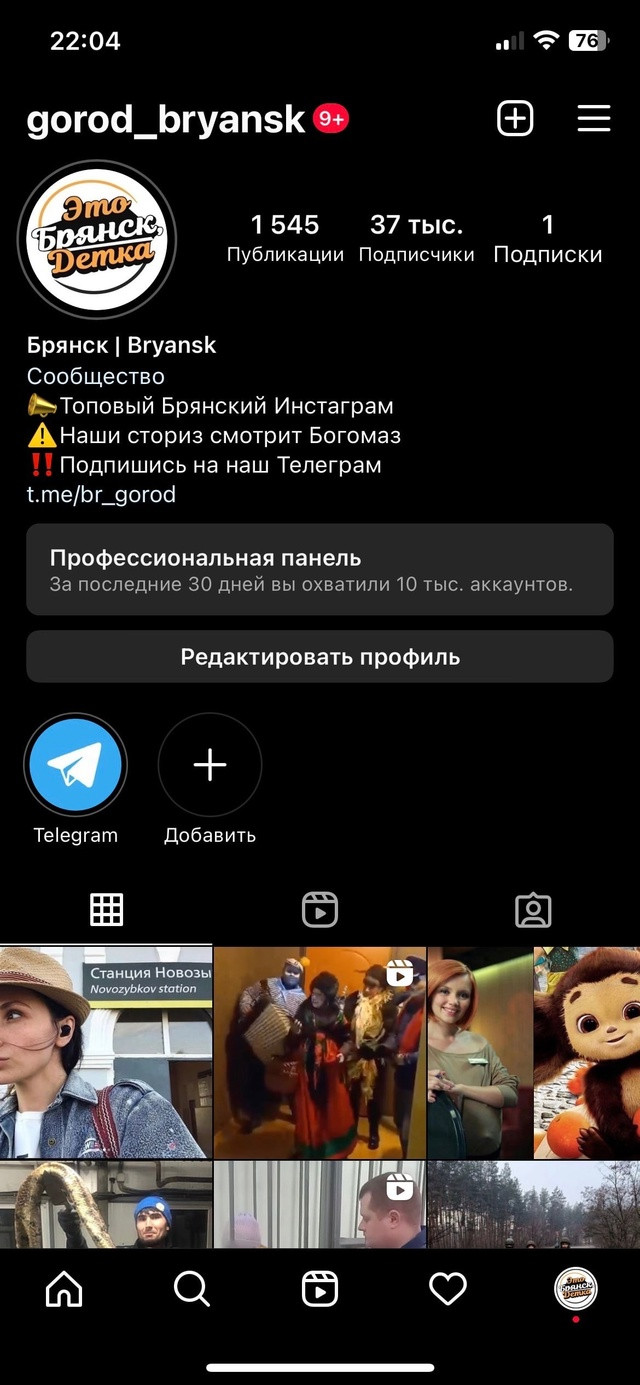This screenshot has width=640, height=1385.
Task: Open the gorod_bryansk account switcher
Action: pyautogui.click(x=166, y=120)
